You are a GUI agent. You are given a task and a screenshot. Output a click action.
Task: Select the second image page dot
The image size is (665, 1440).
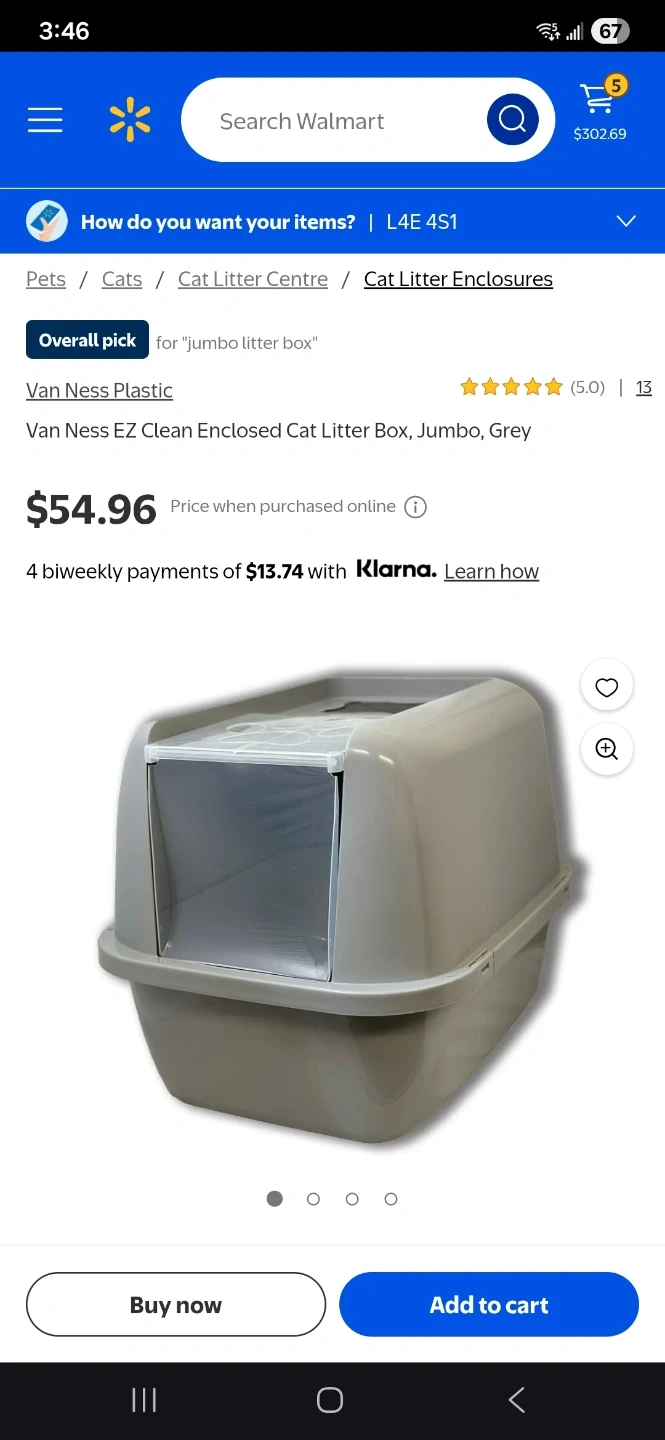point(313,1199)
